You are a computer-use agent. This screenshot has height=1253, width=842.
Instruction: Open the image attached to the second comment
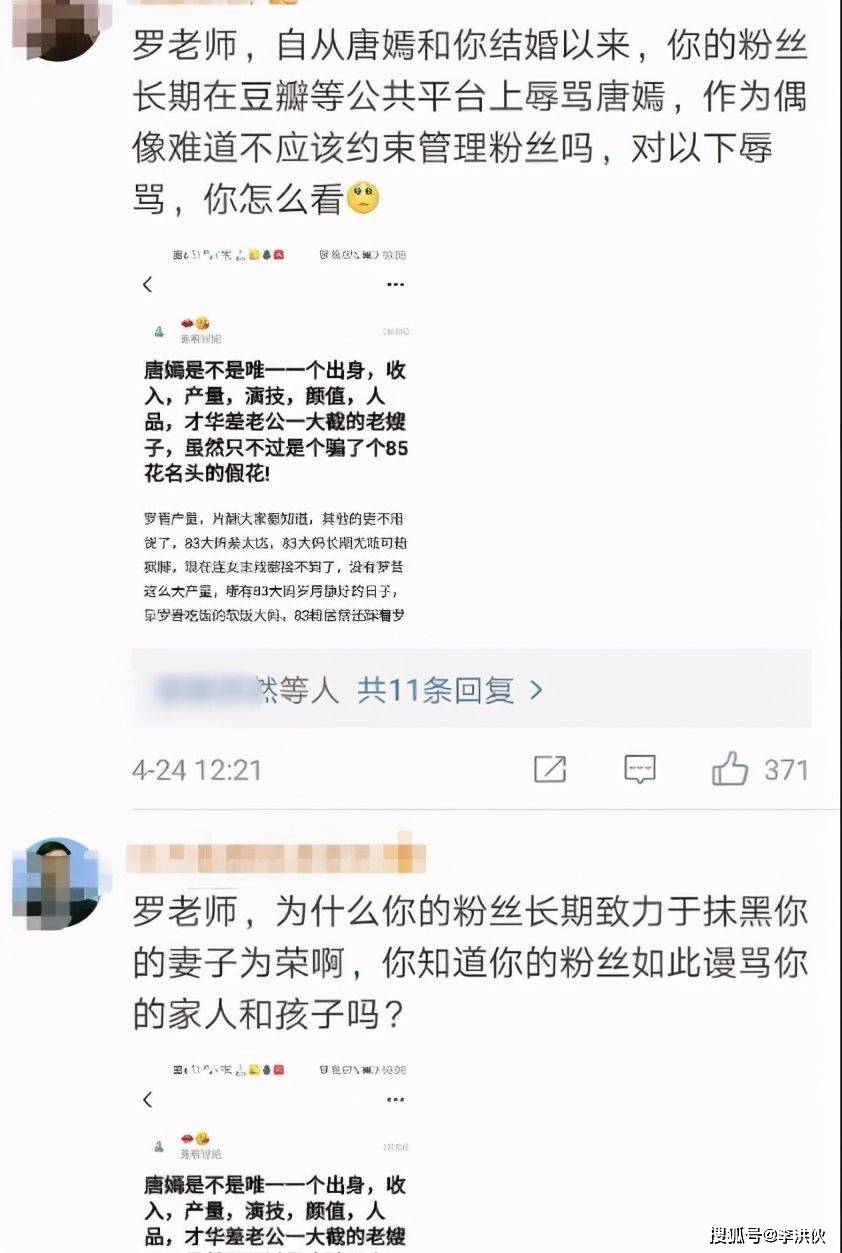(275, 1150)
